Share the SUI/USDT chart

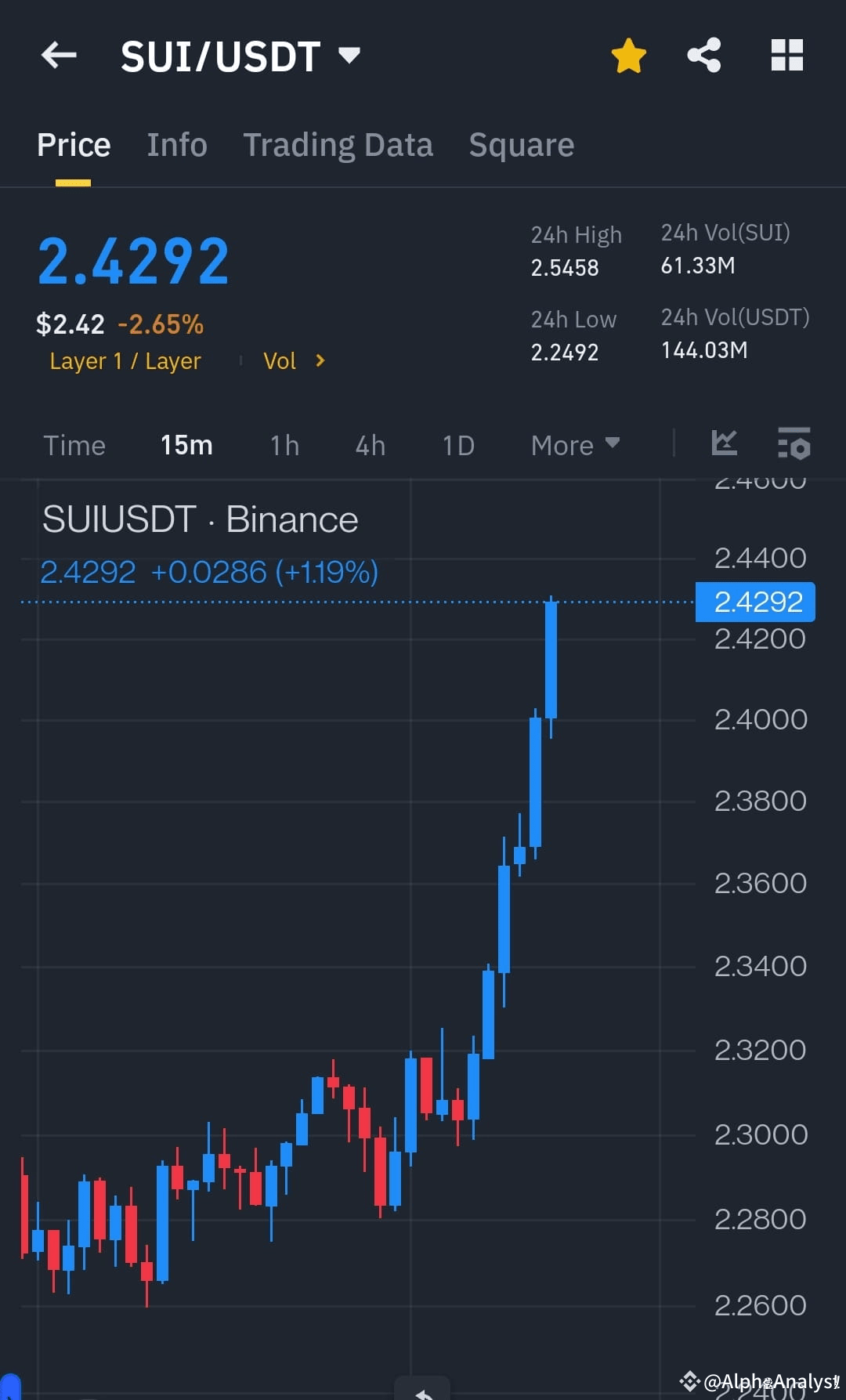(703, 55)
